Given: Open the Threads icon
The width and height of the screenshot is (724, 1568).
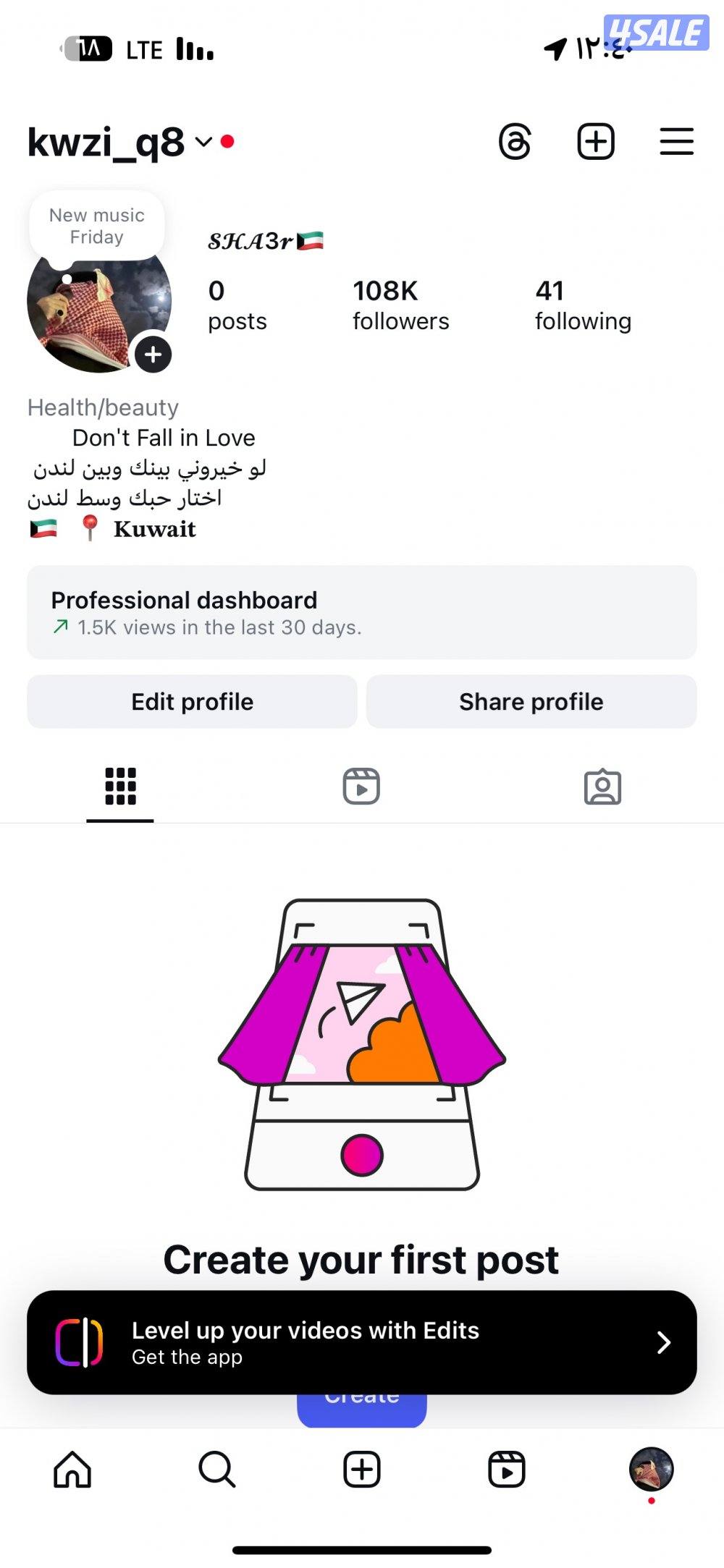Looking at the screenshot, I should (515, 141).
